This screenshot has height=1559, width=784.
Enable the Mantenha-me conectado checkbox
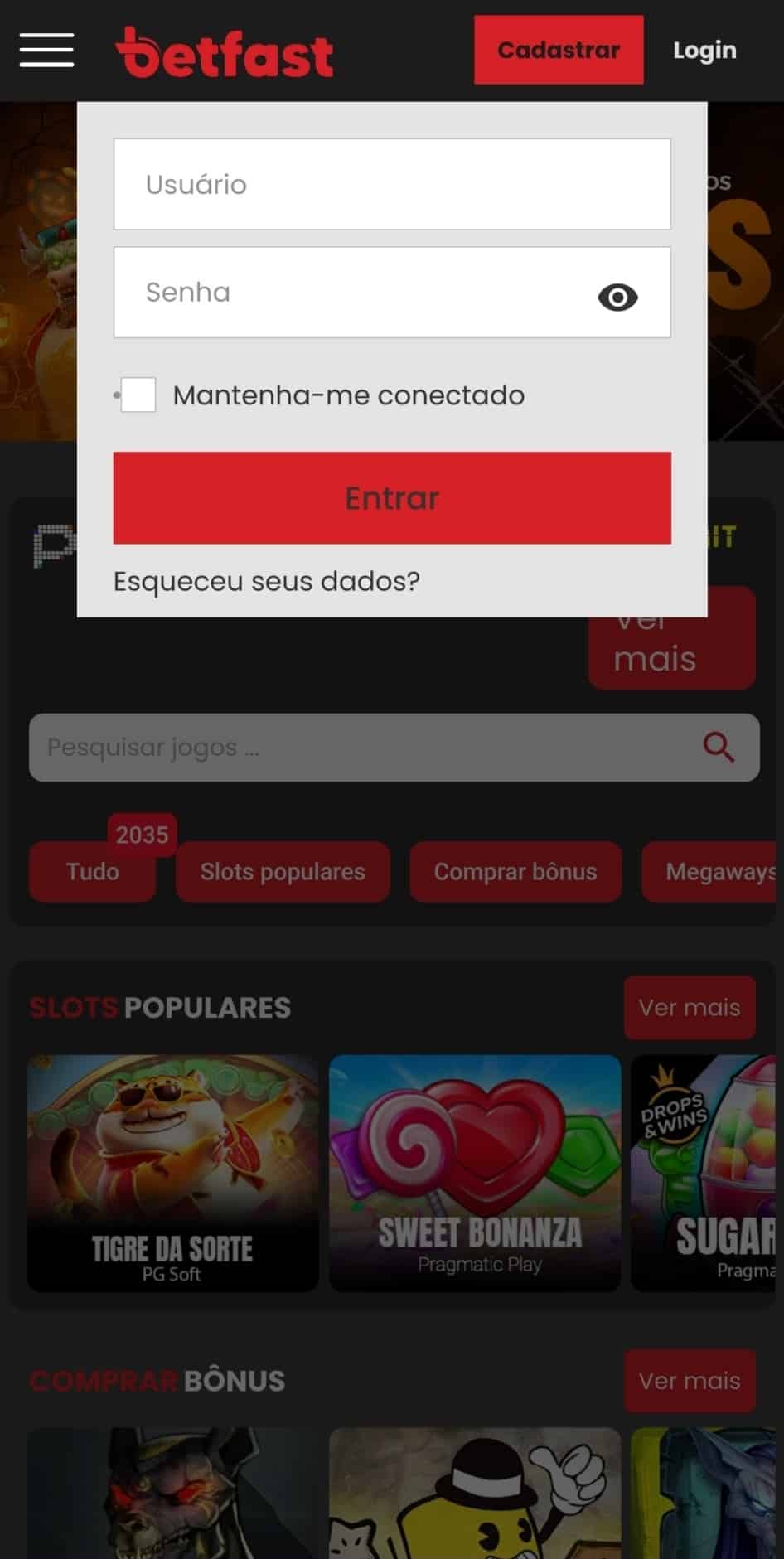coord(138,395)
